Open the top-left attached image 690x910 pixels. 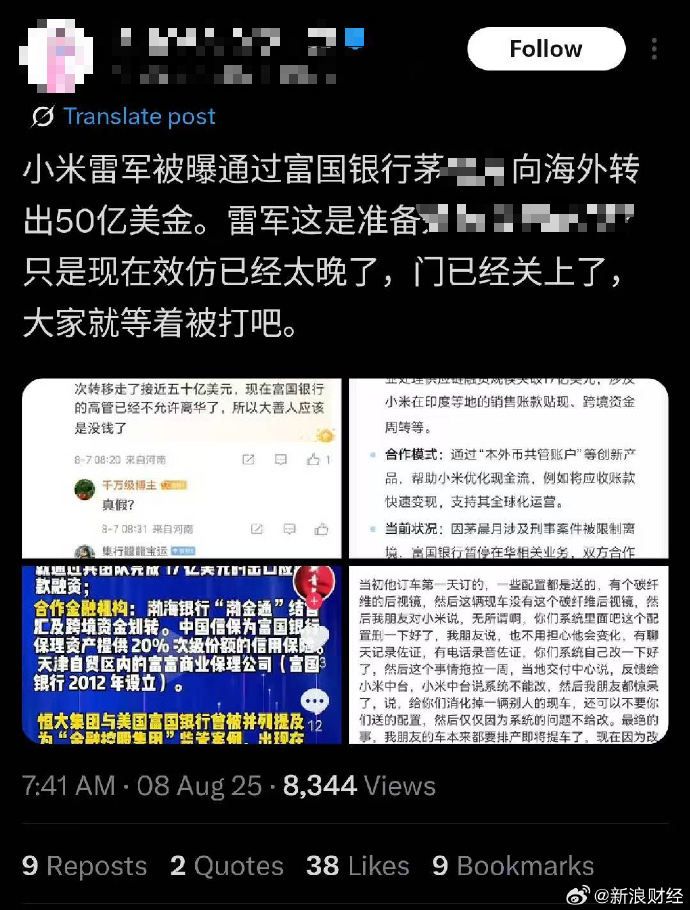(181, 468)
